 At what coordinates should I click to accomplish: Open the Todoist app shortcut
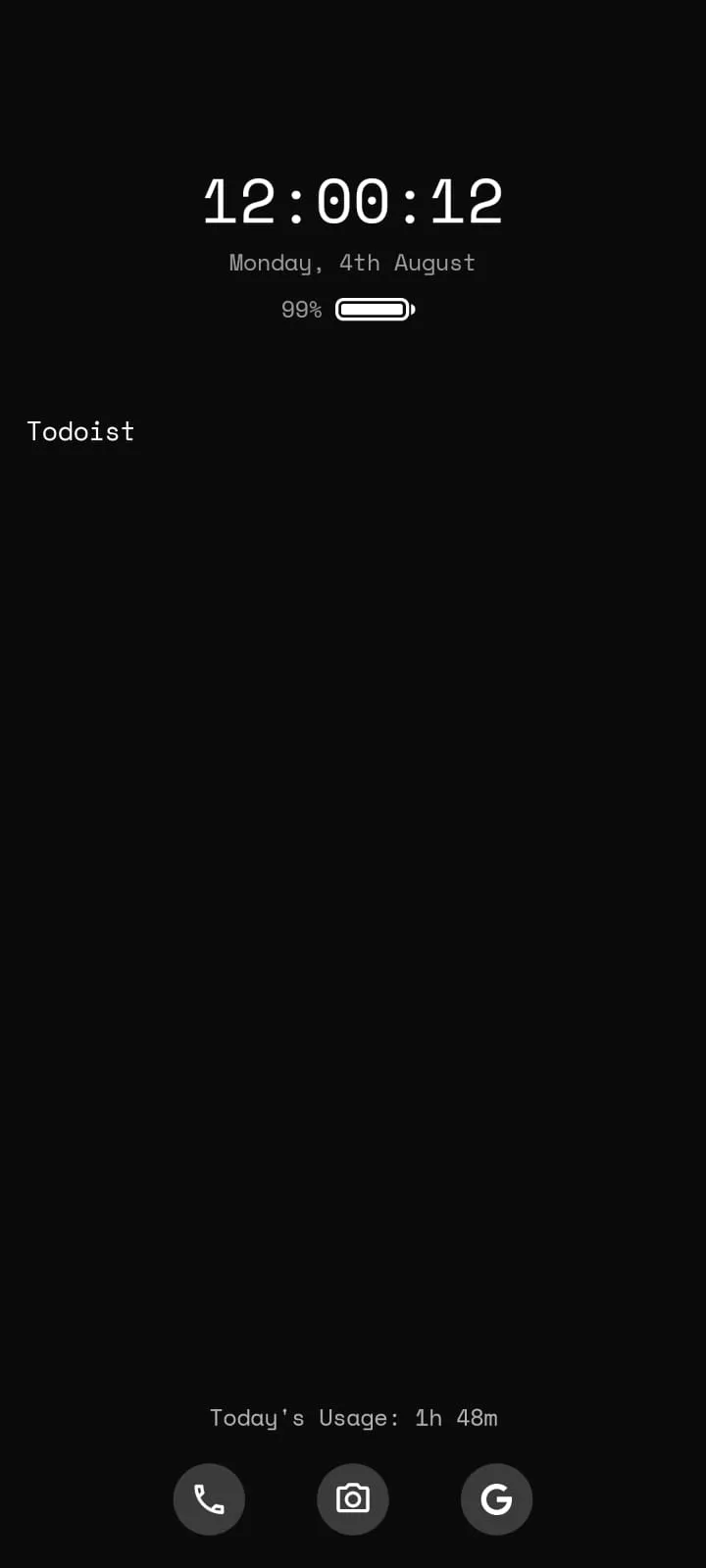click(x=80, y=431)
